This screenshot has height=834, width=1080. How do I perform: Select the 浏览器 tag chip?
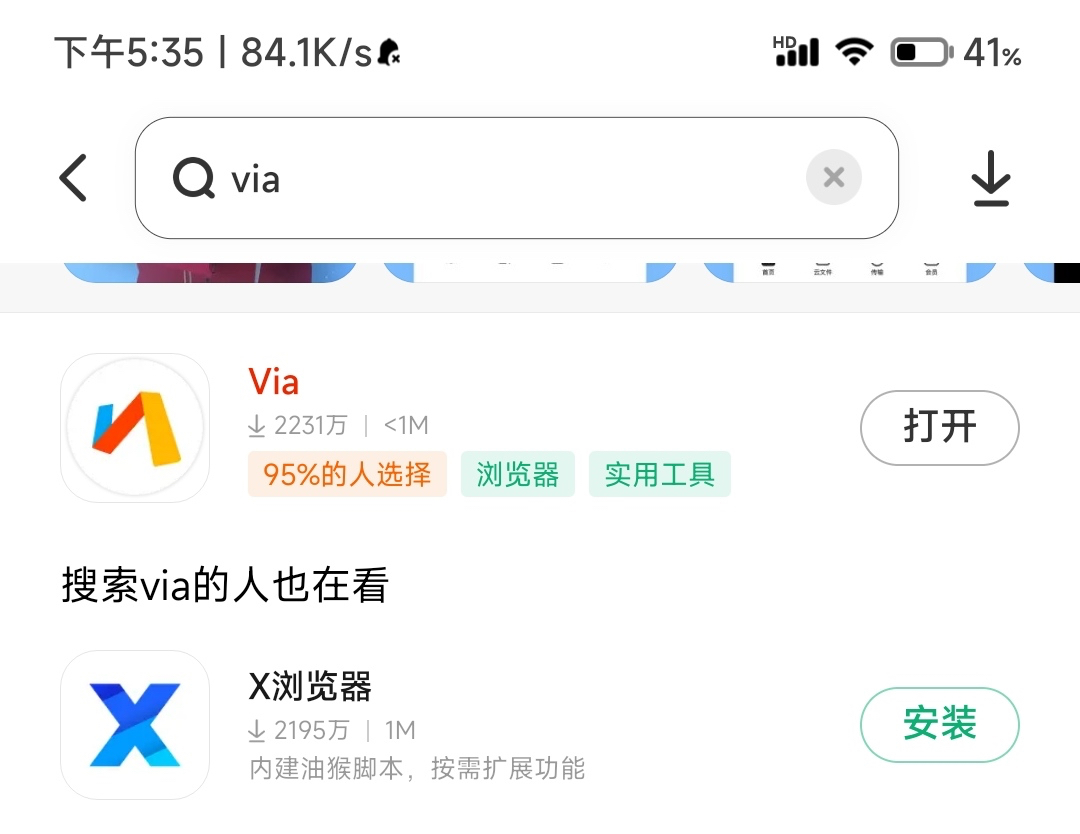(x=517, y=474)
